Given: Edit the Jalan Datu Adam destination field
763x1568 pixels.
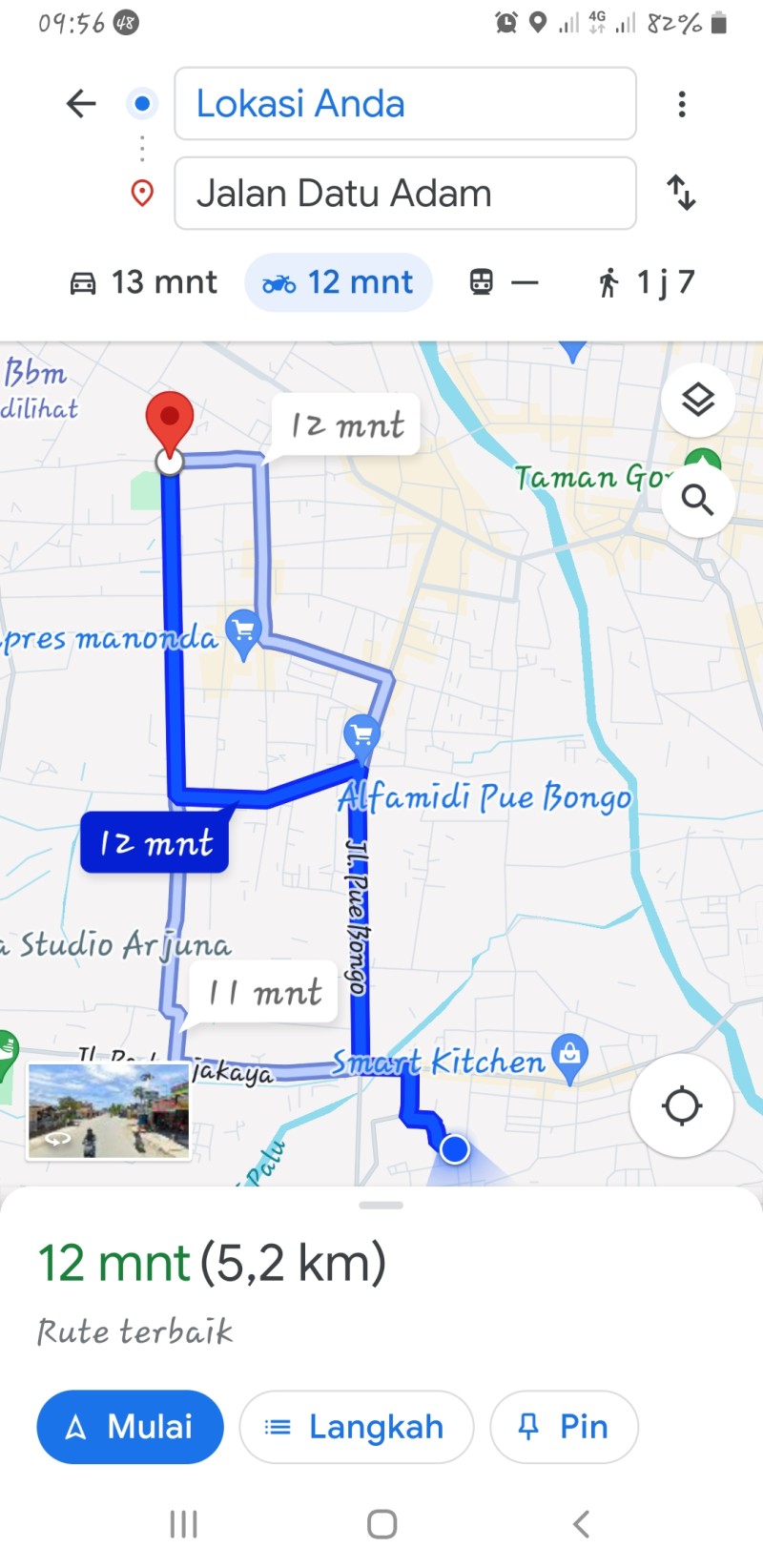Looking at the screenshot, I should (x=405, y=194).
